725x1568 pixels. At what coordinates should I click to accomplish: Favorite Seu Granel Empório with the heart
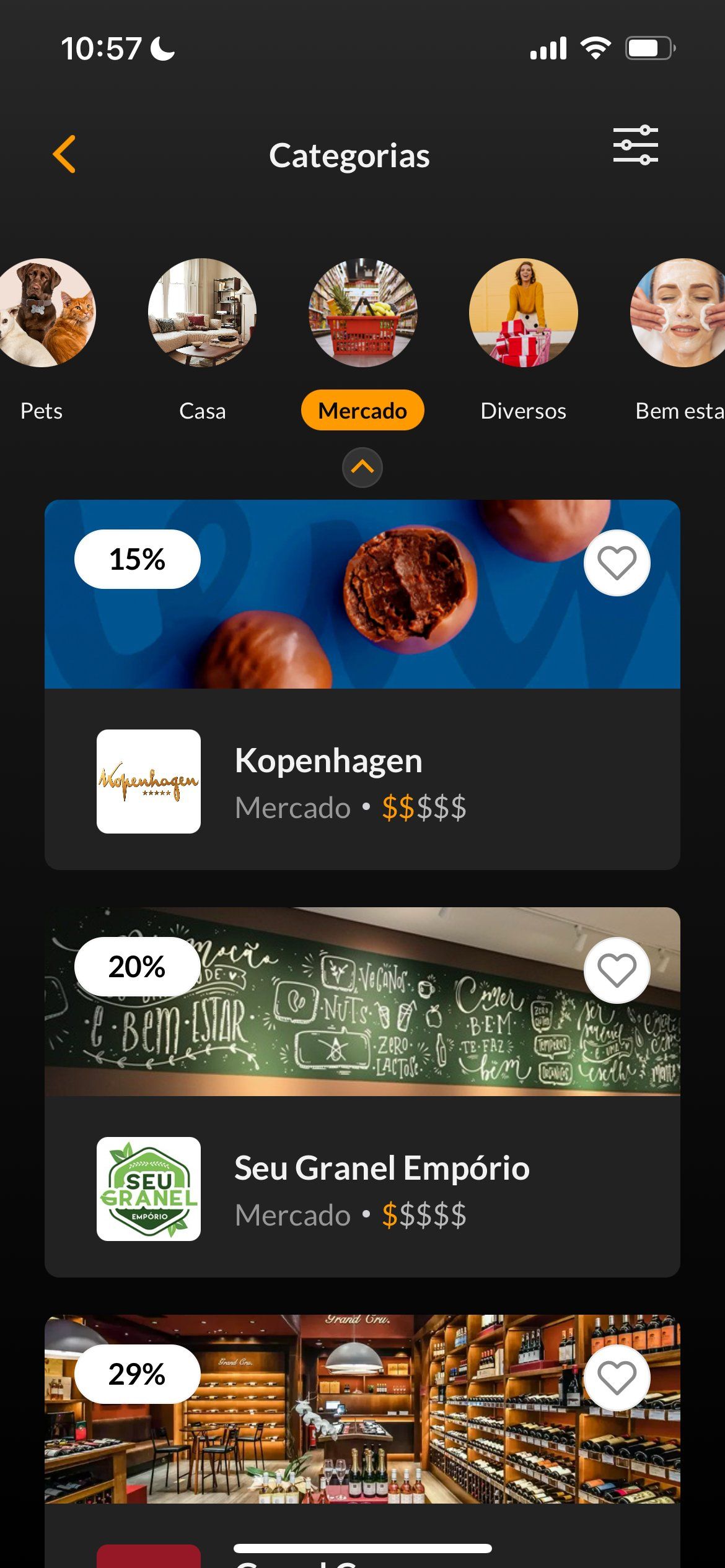(x=617, y=970)
